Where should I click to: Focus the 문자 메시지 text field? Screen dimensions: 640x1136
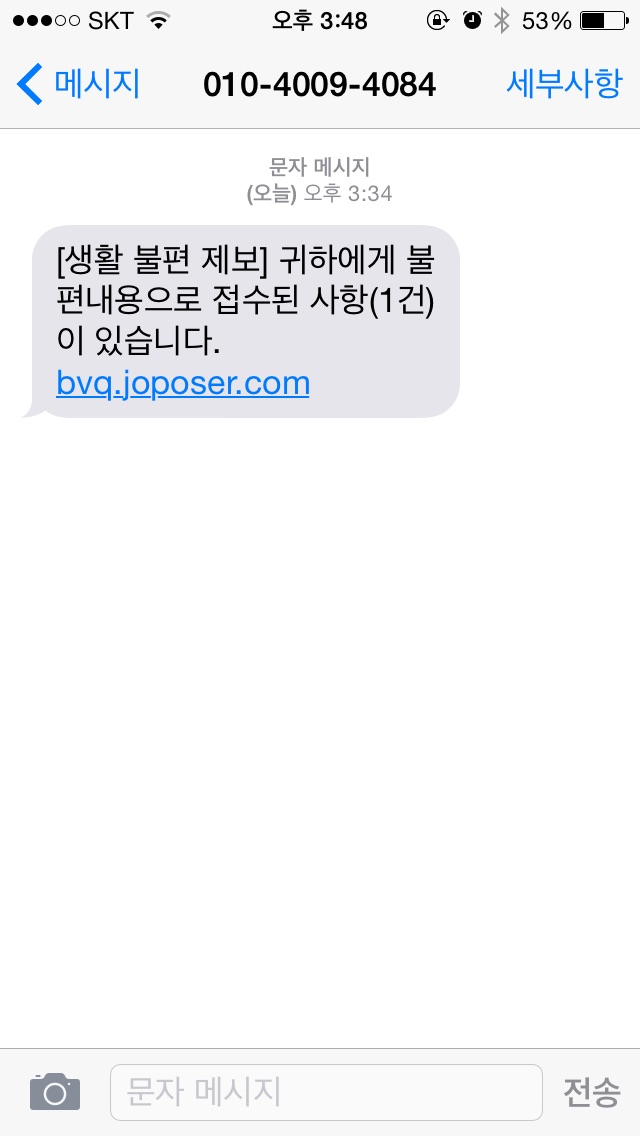tap(325, 1091)
